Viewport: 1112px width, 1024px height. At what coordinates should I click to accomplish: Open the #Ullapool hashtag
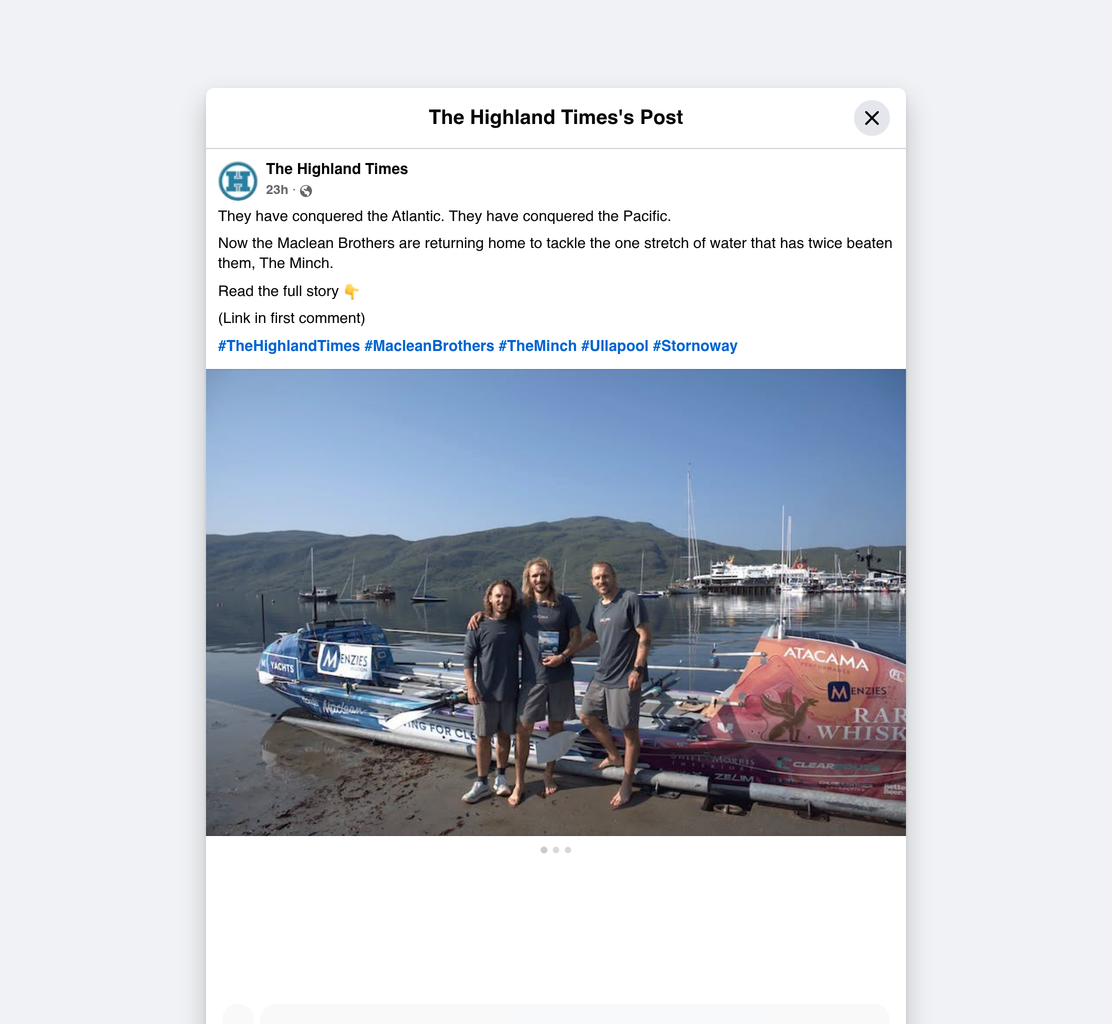coord(615,346)
